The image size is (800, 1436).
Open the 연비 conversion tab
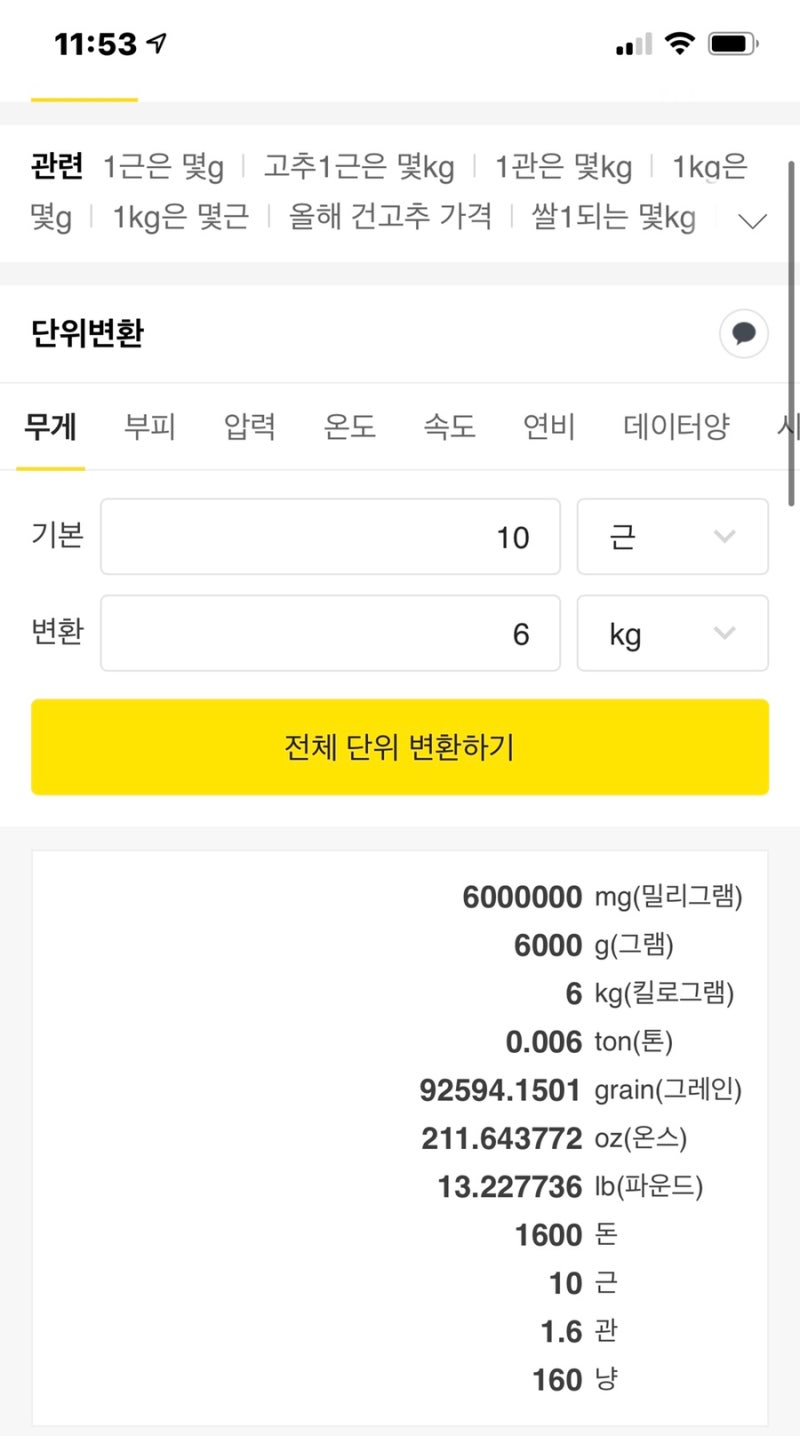click(x=548, y=426)
